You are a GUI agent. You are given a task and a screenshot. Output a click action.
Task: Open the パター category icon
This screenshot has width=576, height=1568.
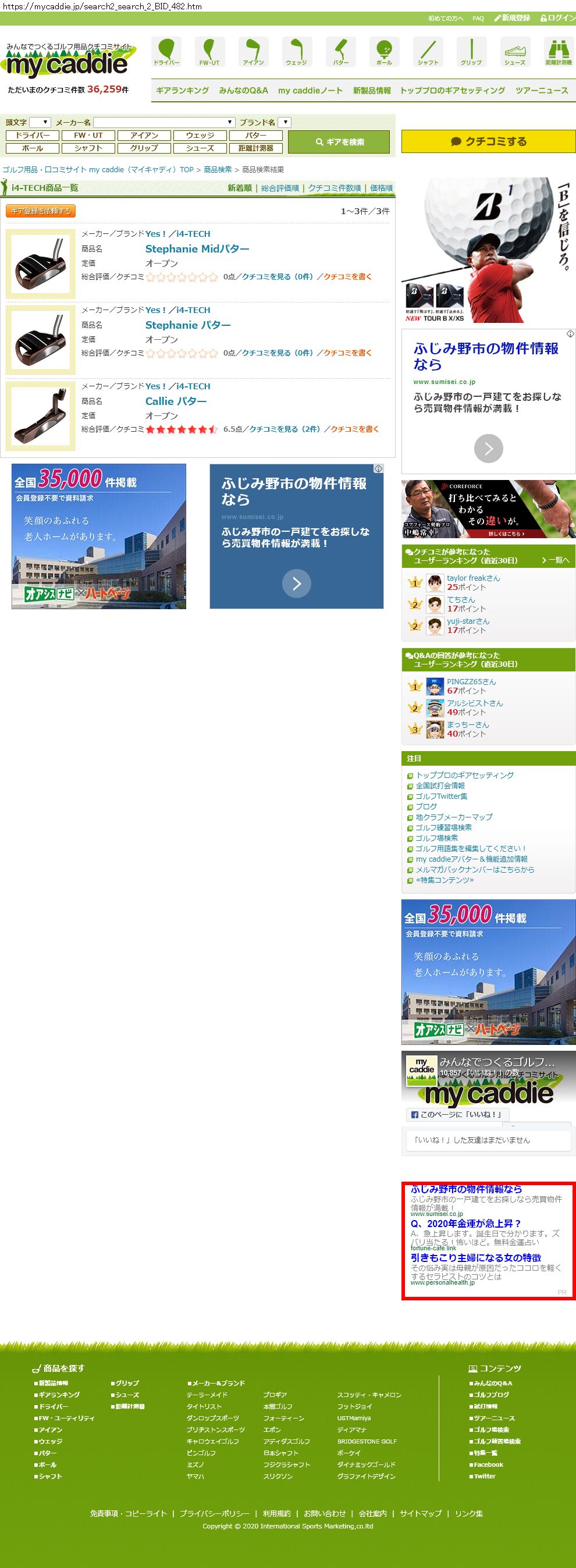tap(340, 52)
